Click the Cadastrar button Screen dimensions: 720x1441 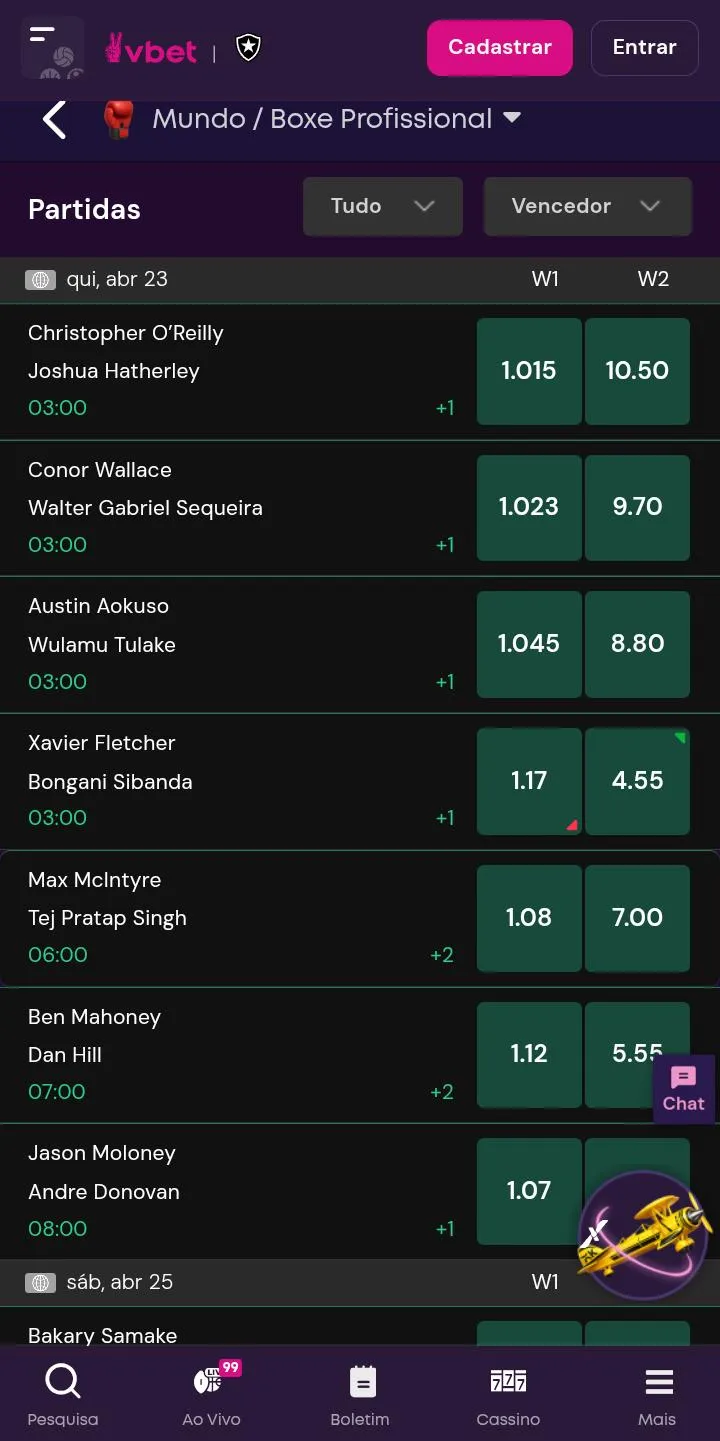pyautogui.click(x=499, y=47)
